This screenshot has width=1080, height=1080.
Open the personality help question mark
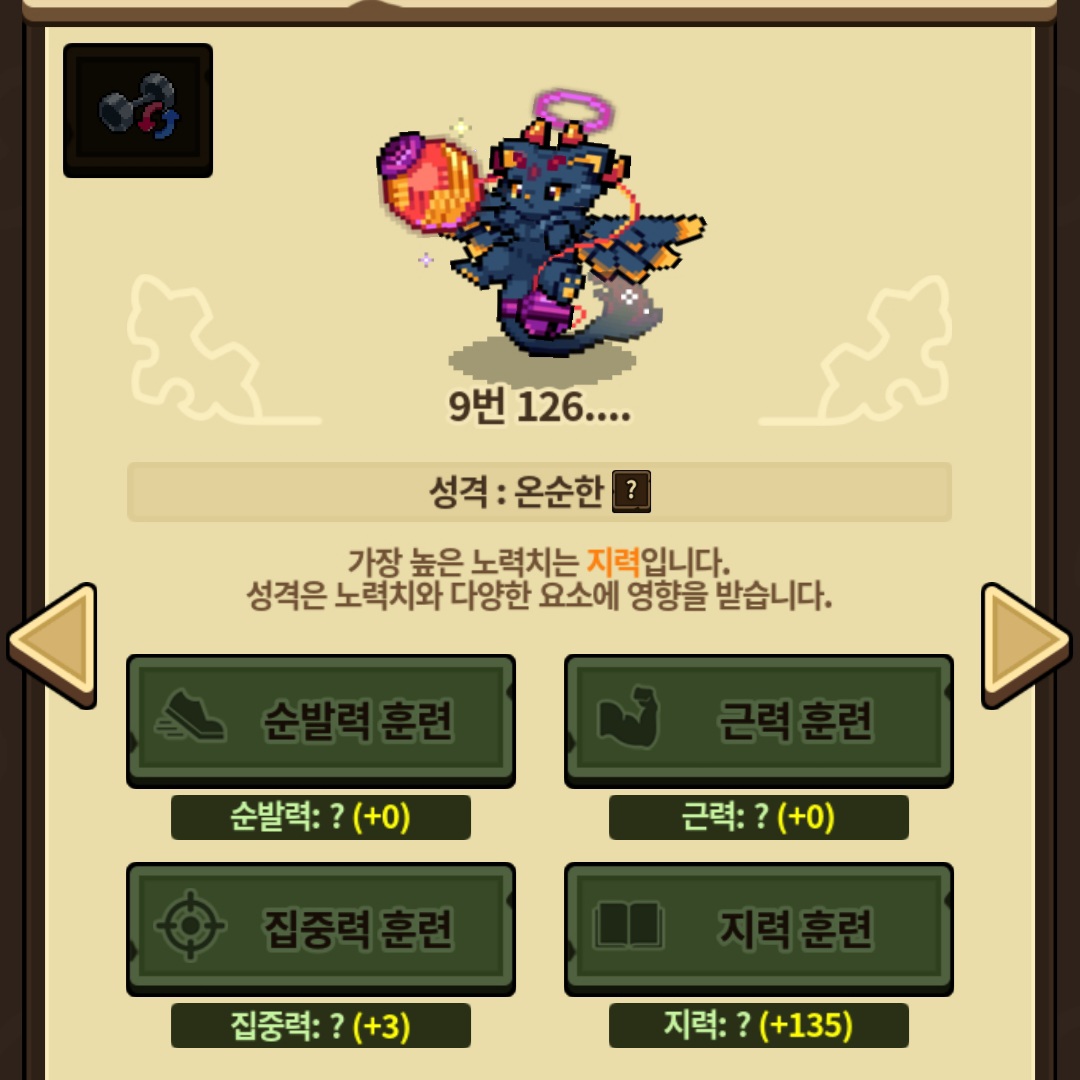631,491
